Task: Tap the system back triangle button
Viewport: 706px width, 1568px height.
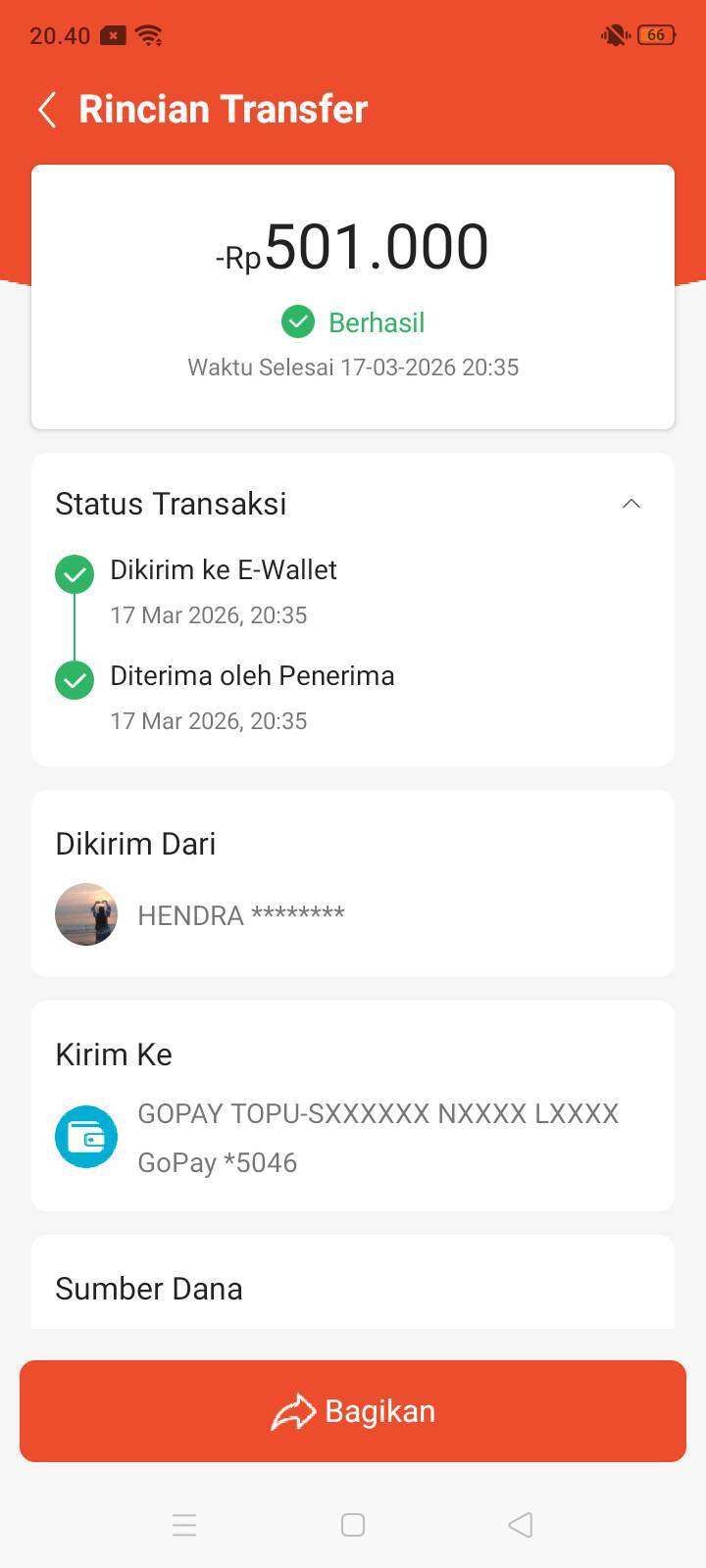Action: [521, 1525]
